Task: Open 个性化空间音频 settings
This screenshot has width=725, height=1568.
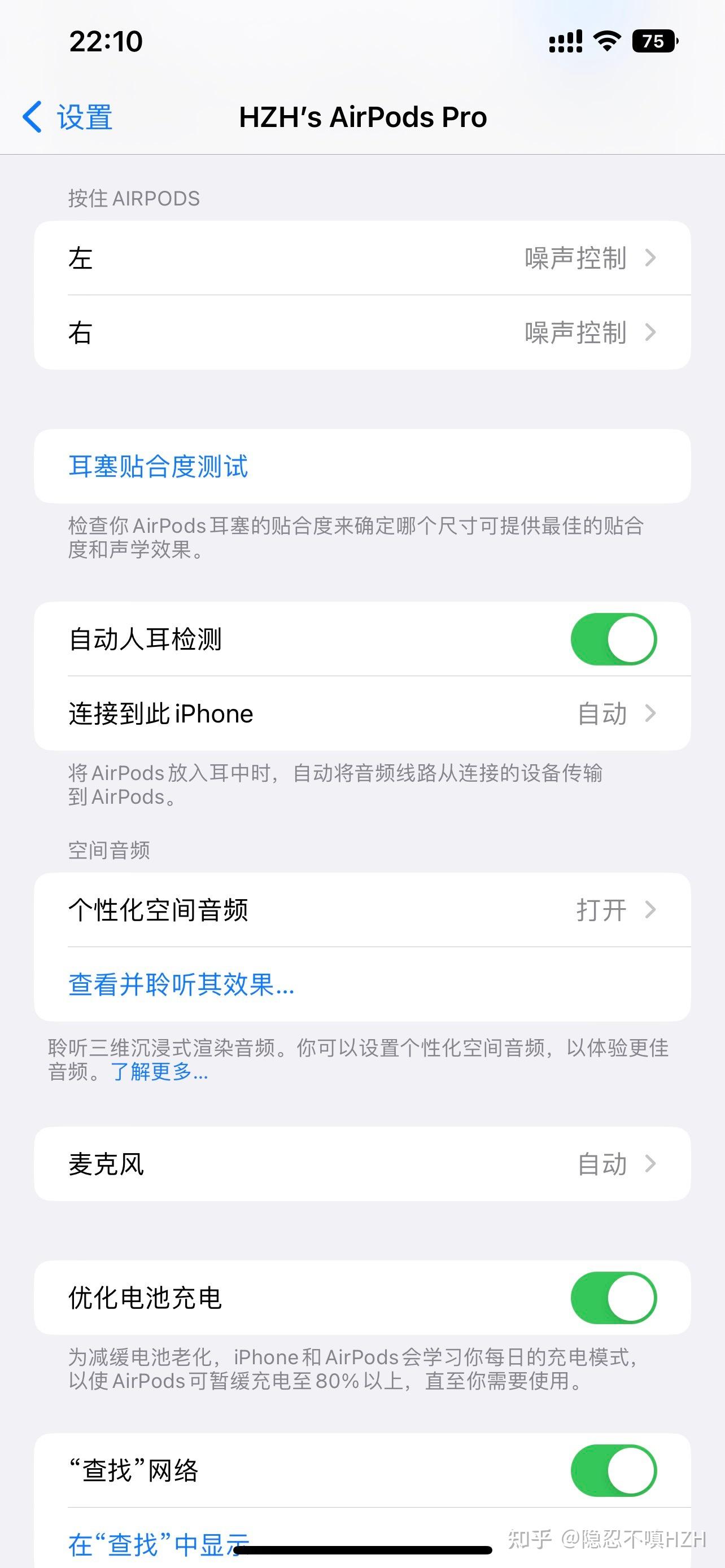Action: [362, 910]
